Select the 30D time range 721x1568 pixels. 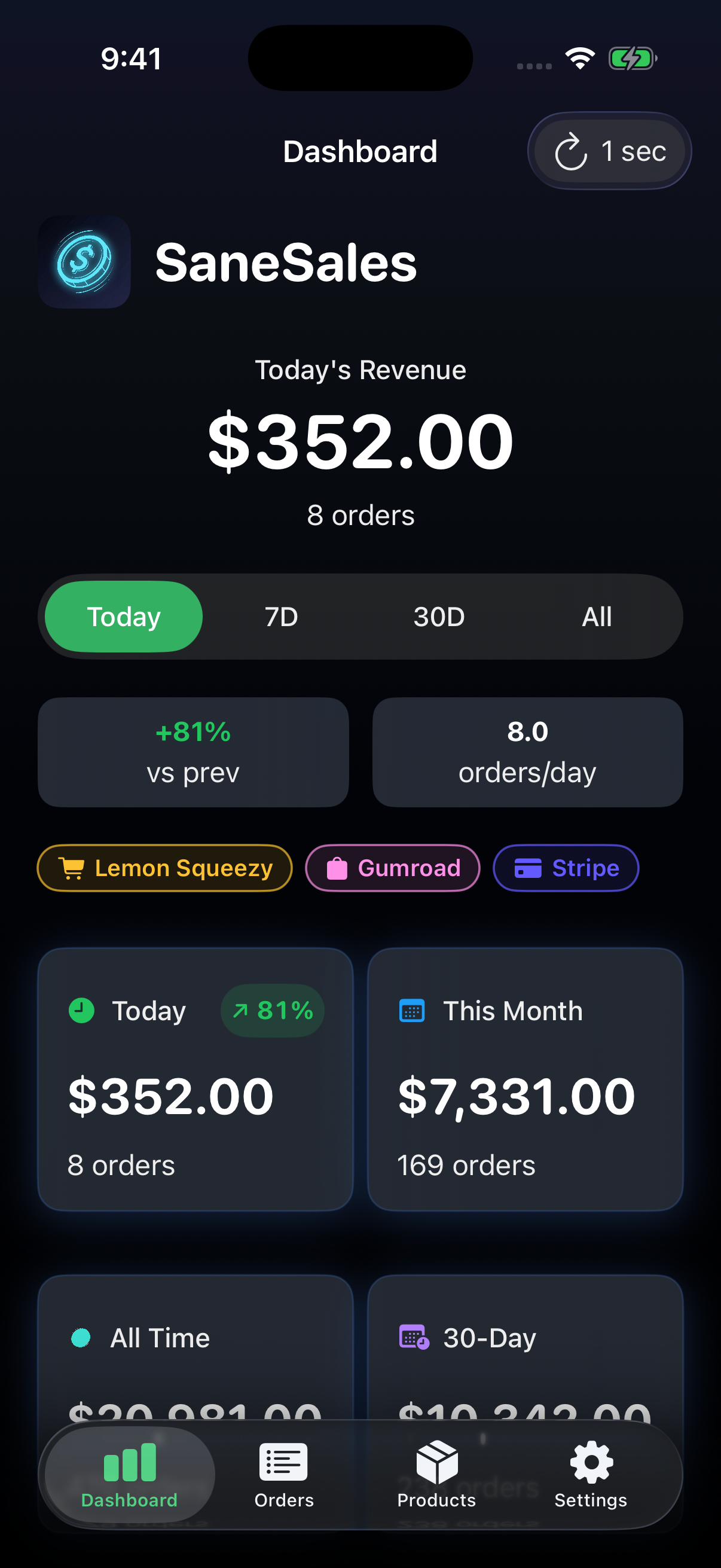pos(439,616)
